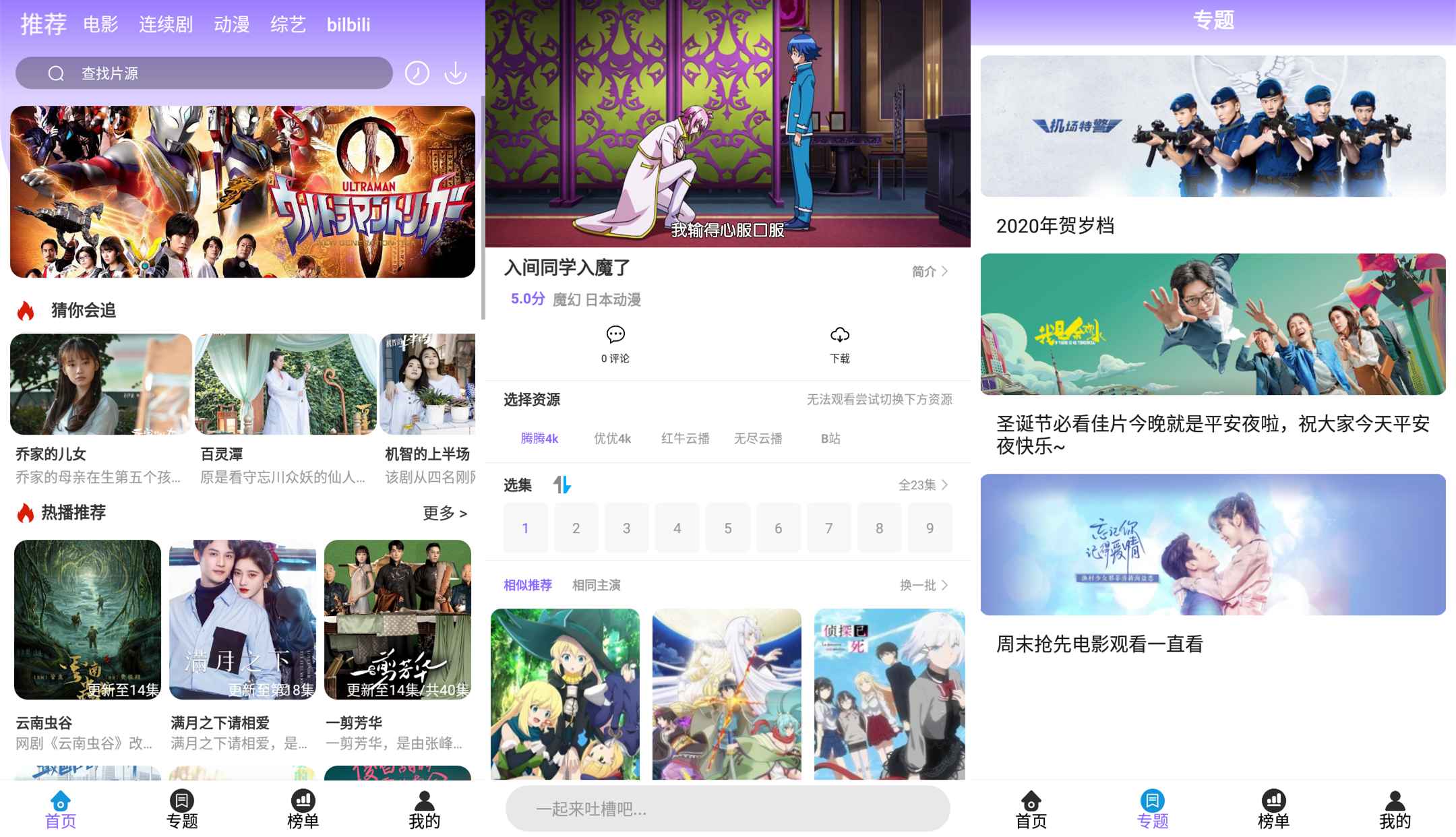
Task: Refresh recommendations with 换一批
Action: point(923,585)
